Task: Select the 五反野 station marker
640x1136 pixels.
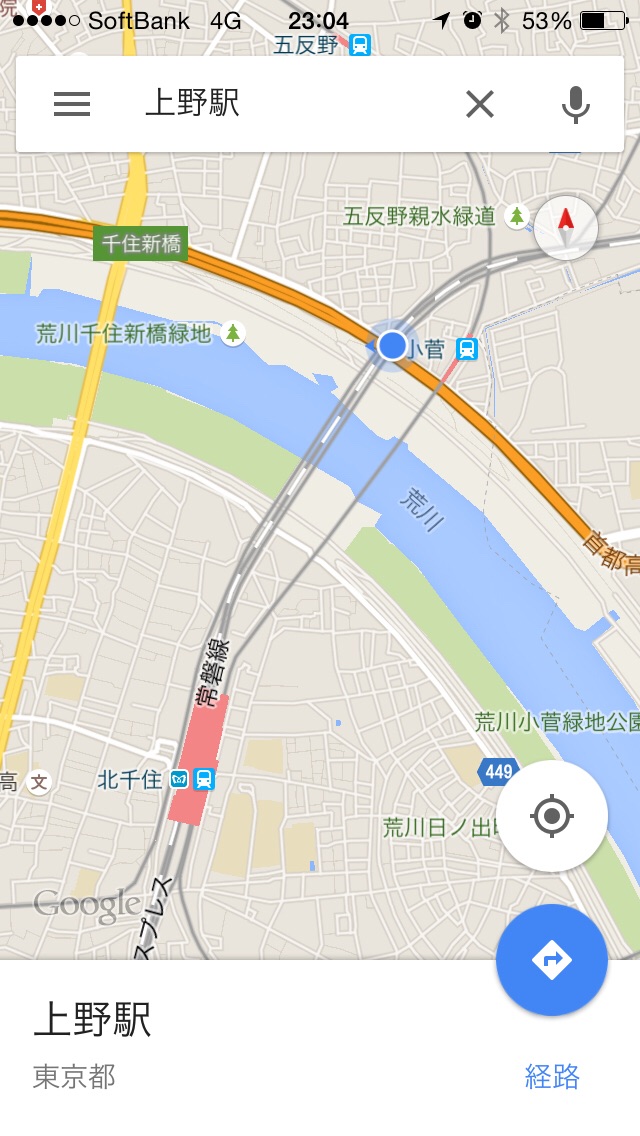Action: click(x=360, y=44)
